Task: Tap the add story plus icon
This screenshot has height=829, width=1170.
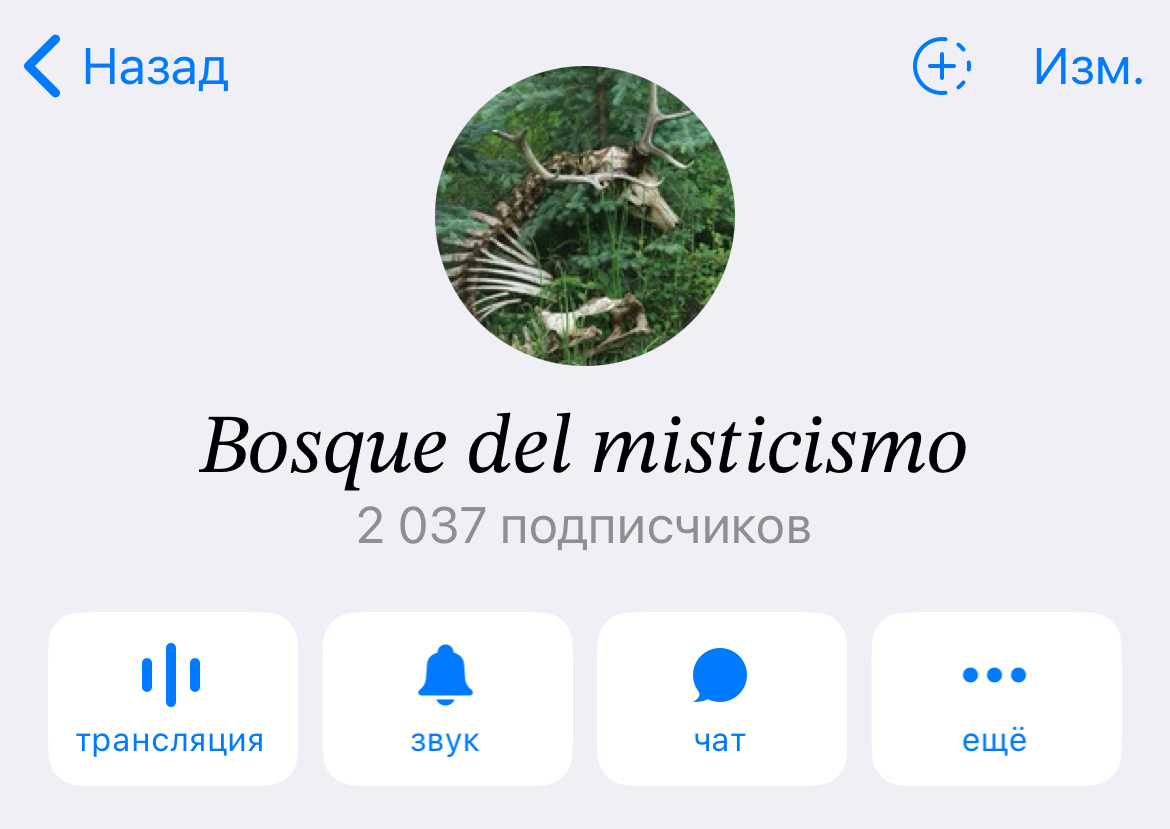Action: pyautogui.click(x=942, y=67)
